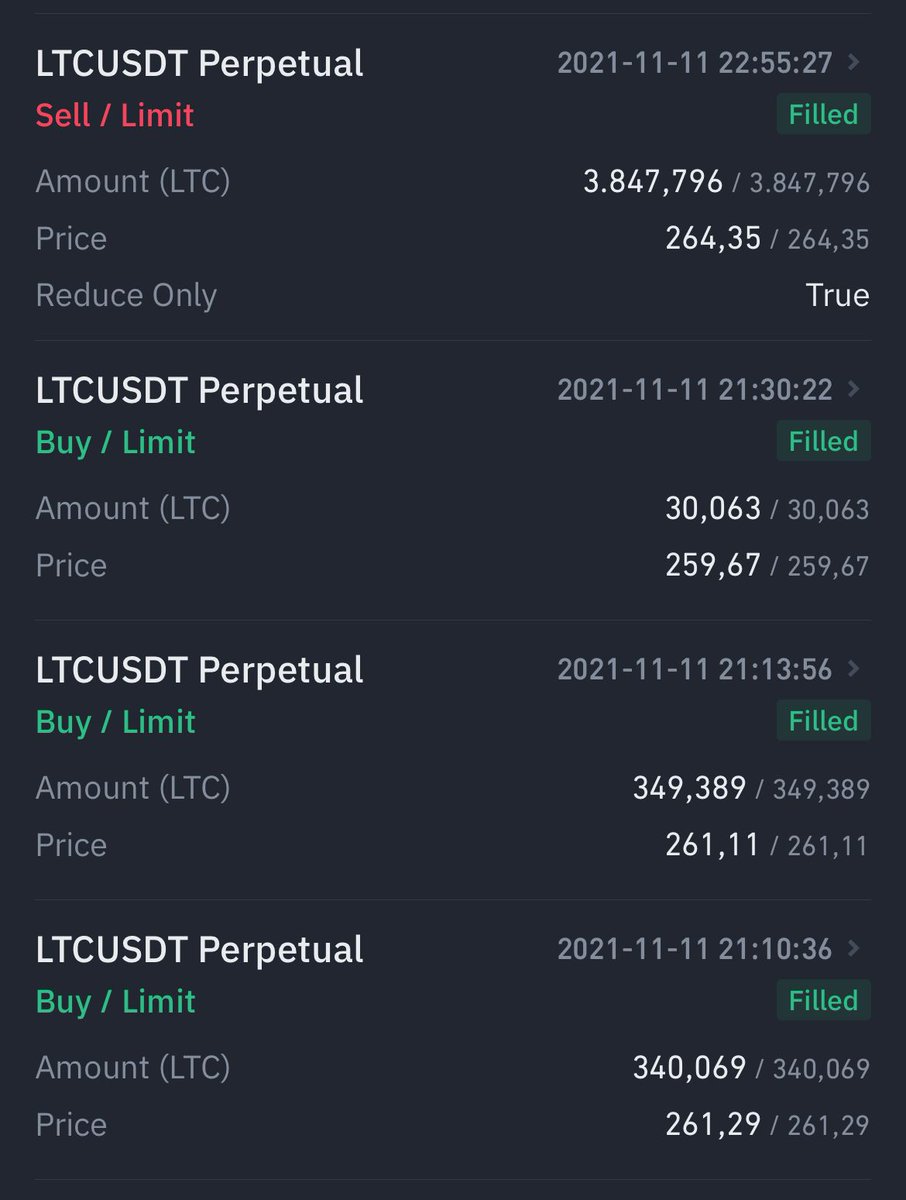View details of the 21:13:56 Buy order
The image size is (906, 1200).
click(853, 669)
